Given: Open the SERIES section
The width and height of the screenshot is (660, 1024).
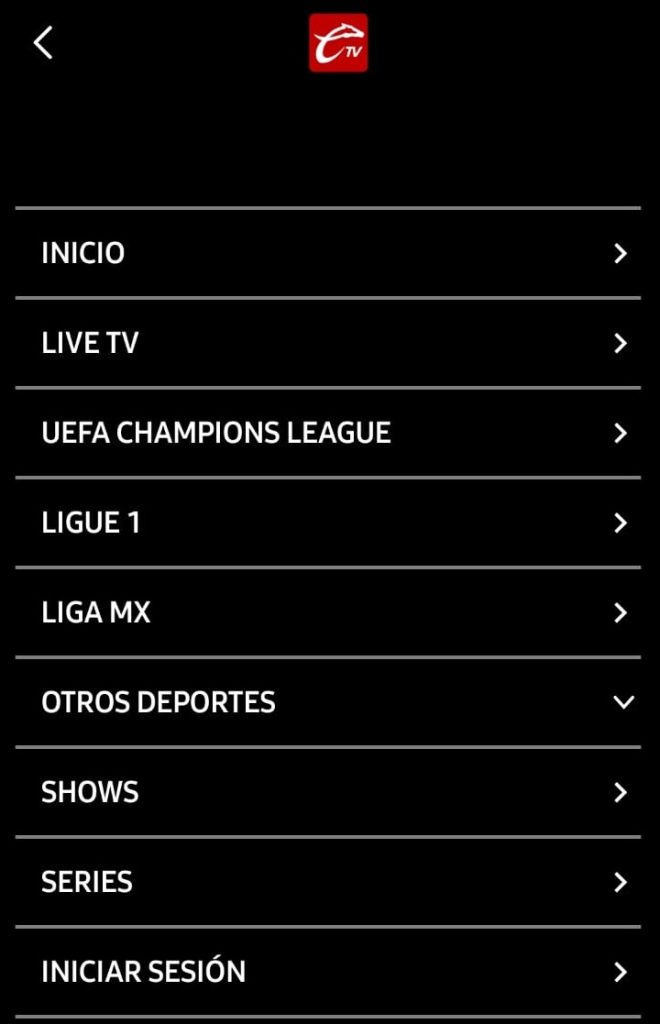Looking at the screenshot, I should (328, 882).
